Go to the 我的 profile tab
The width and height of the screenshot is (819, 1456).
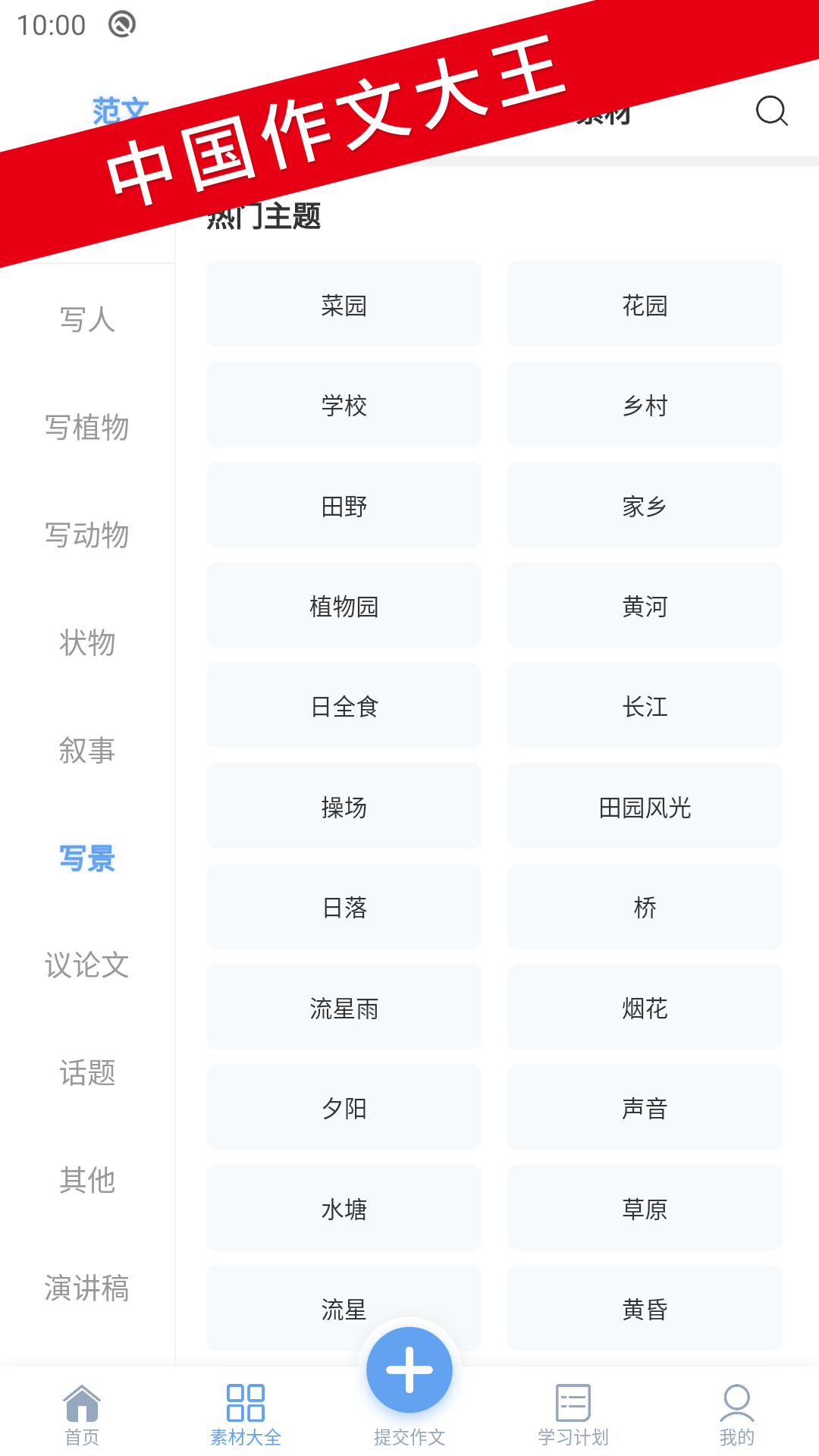736,1414
